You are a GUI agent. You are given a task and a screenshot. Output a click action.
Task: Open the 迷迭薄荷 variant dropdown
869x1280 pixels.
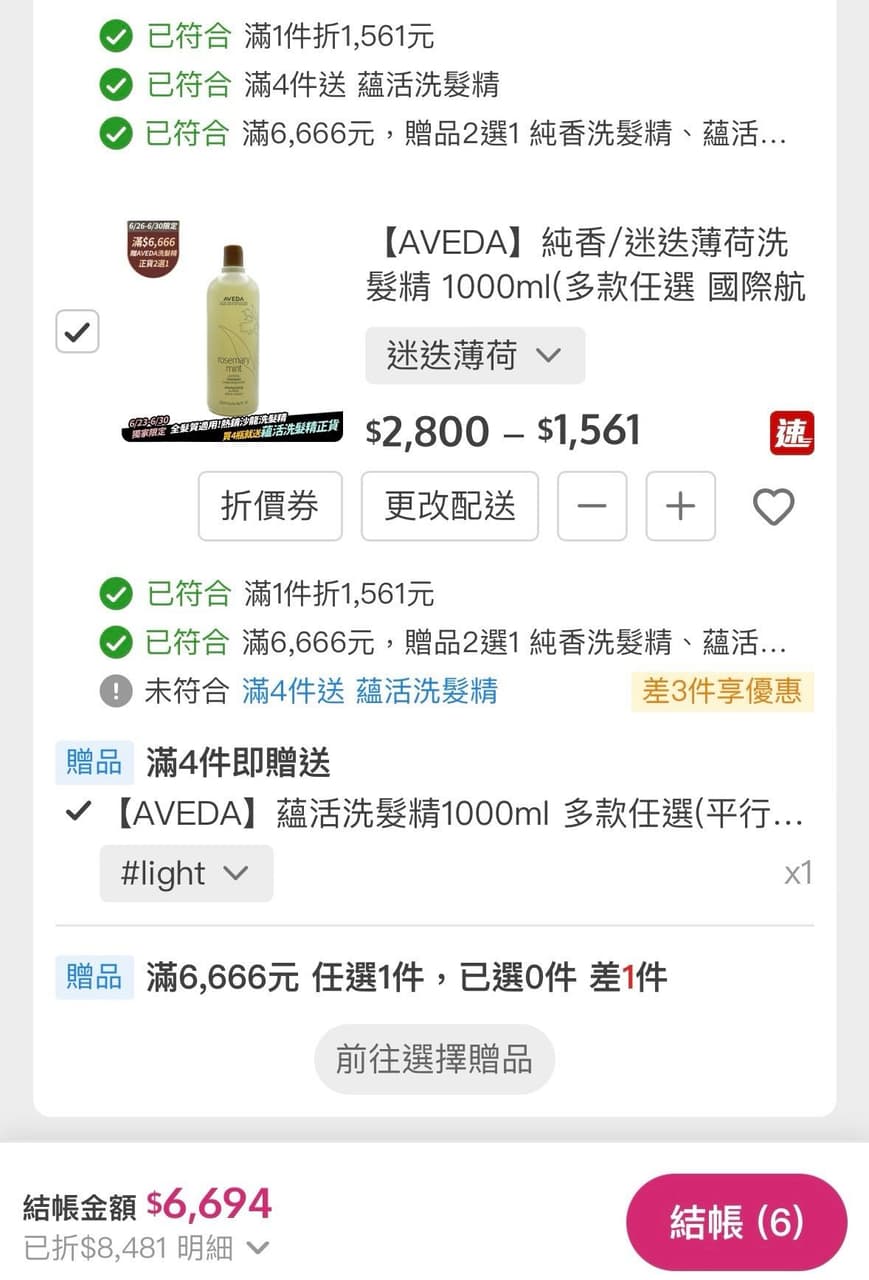(x=474, y=355)
